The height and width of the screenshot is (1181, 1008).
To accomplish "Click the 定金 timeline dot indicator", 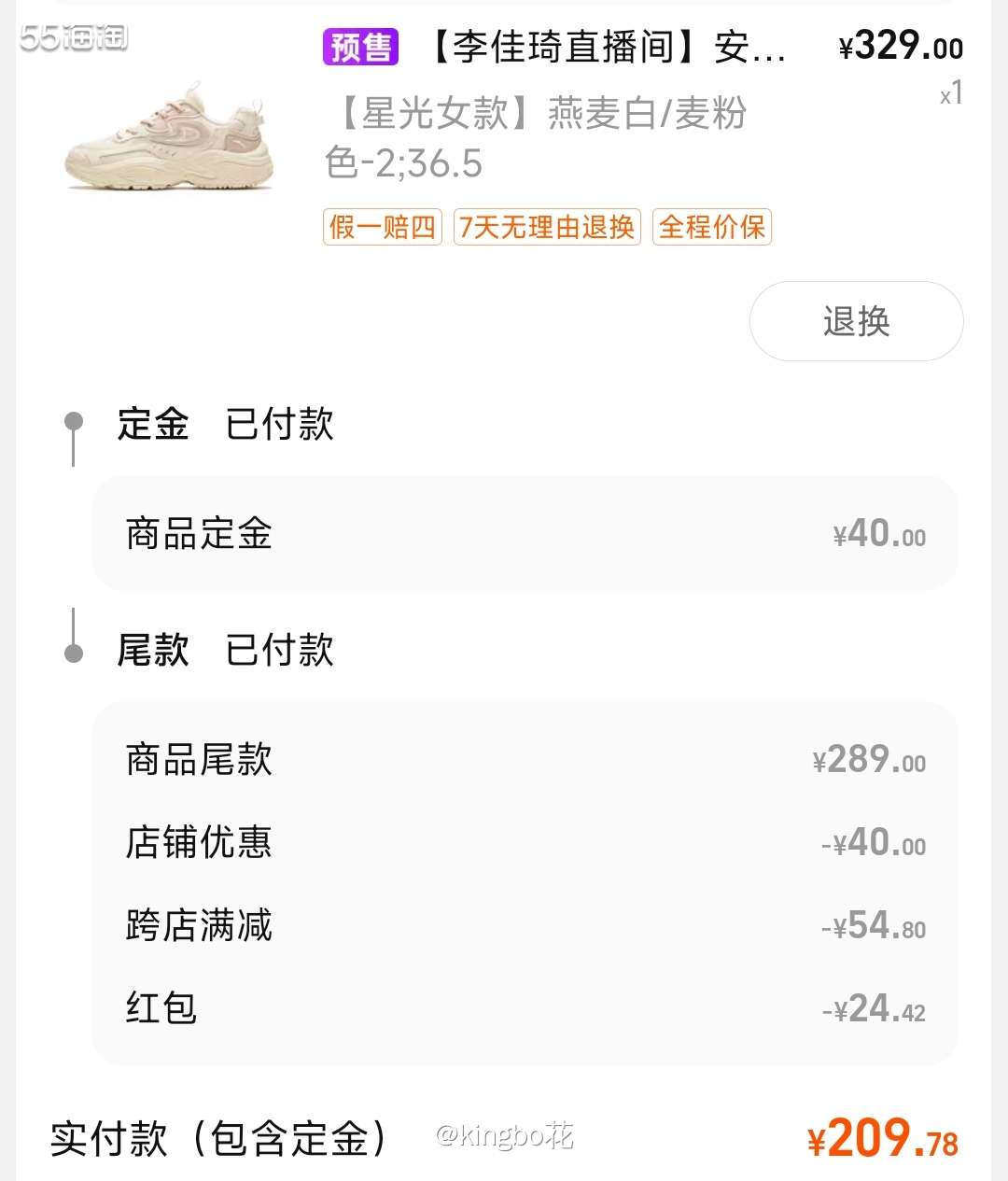I will click(72, 420).
